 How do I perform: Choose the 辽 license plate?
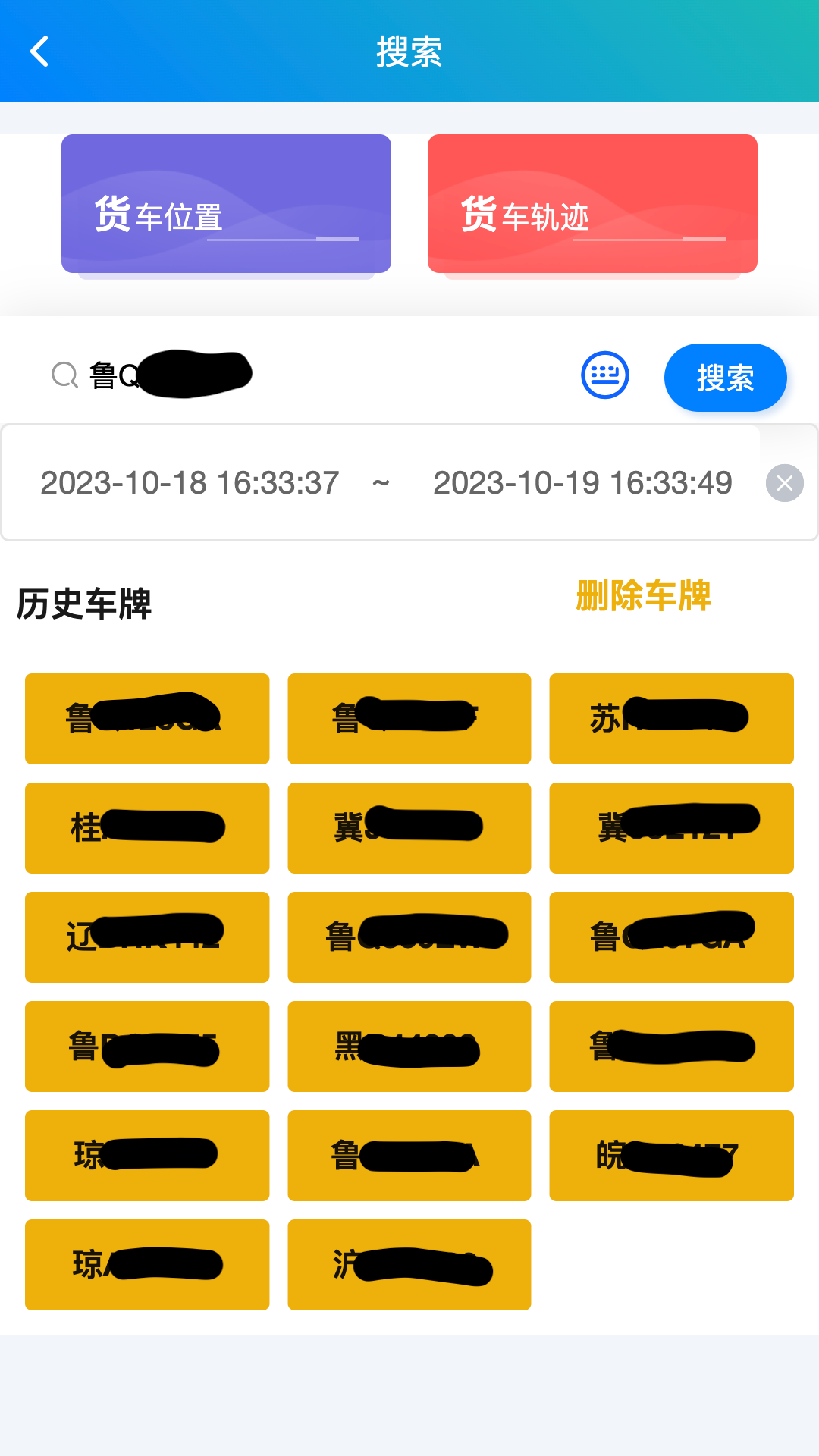click(x=146, y=937)
